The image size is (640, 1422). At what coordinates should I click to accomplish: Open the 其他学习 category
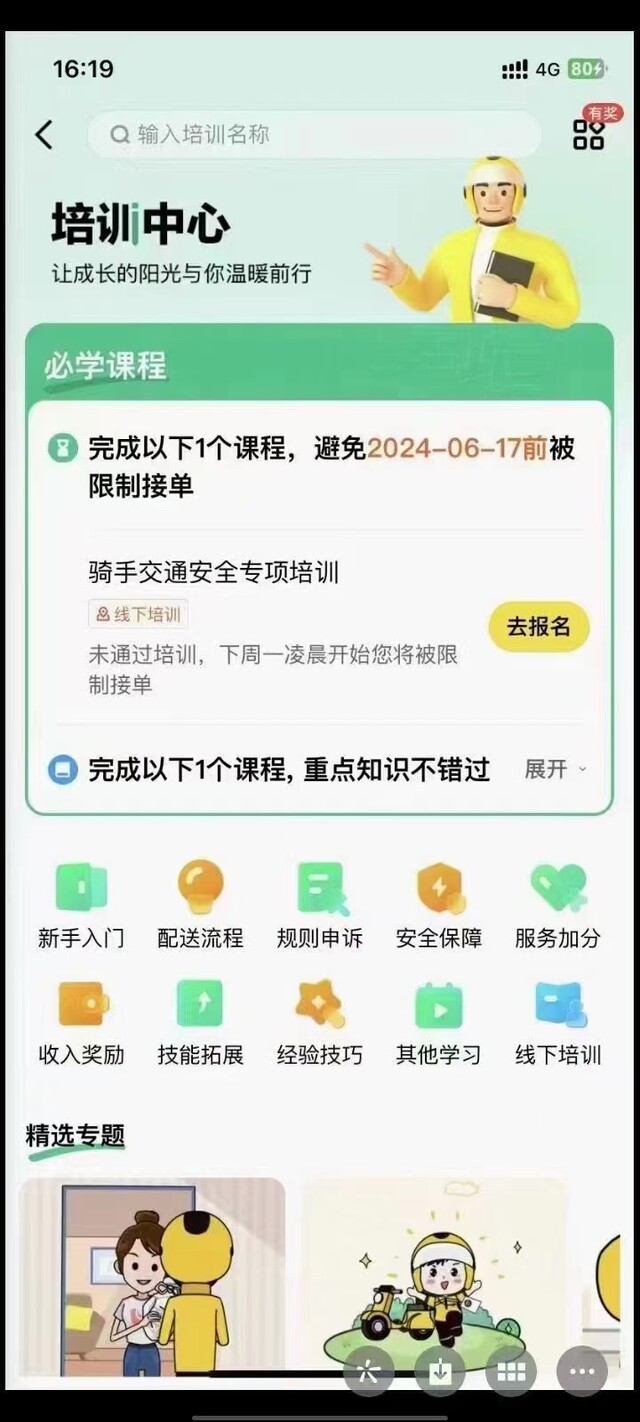(x=439, y=1022)
